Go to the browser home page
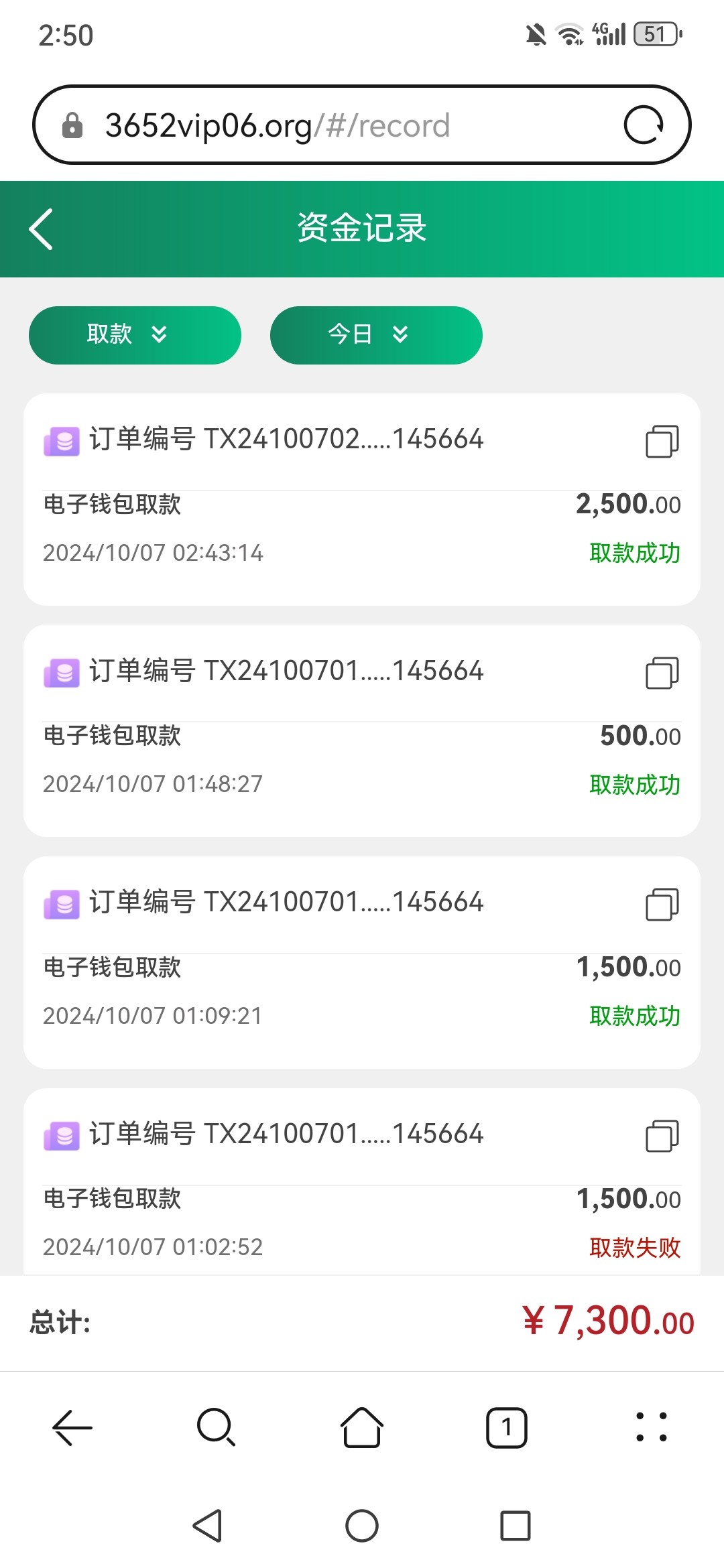This screenshot has height=1568, width=724. 362,1428
